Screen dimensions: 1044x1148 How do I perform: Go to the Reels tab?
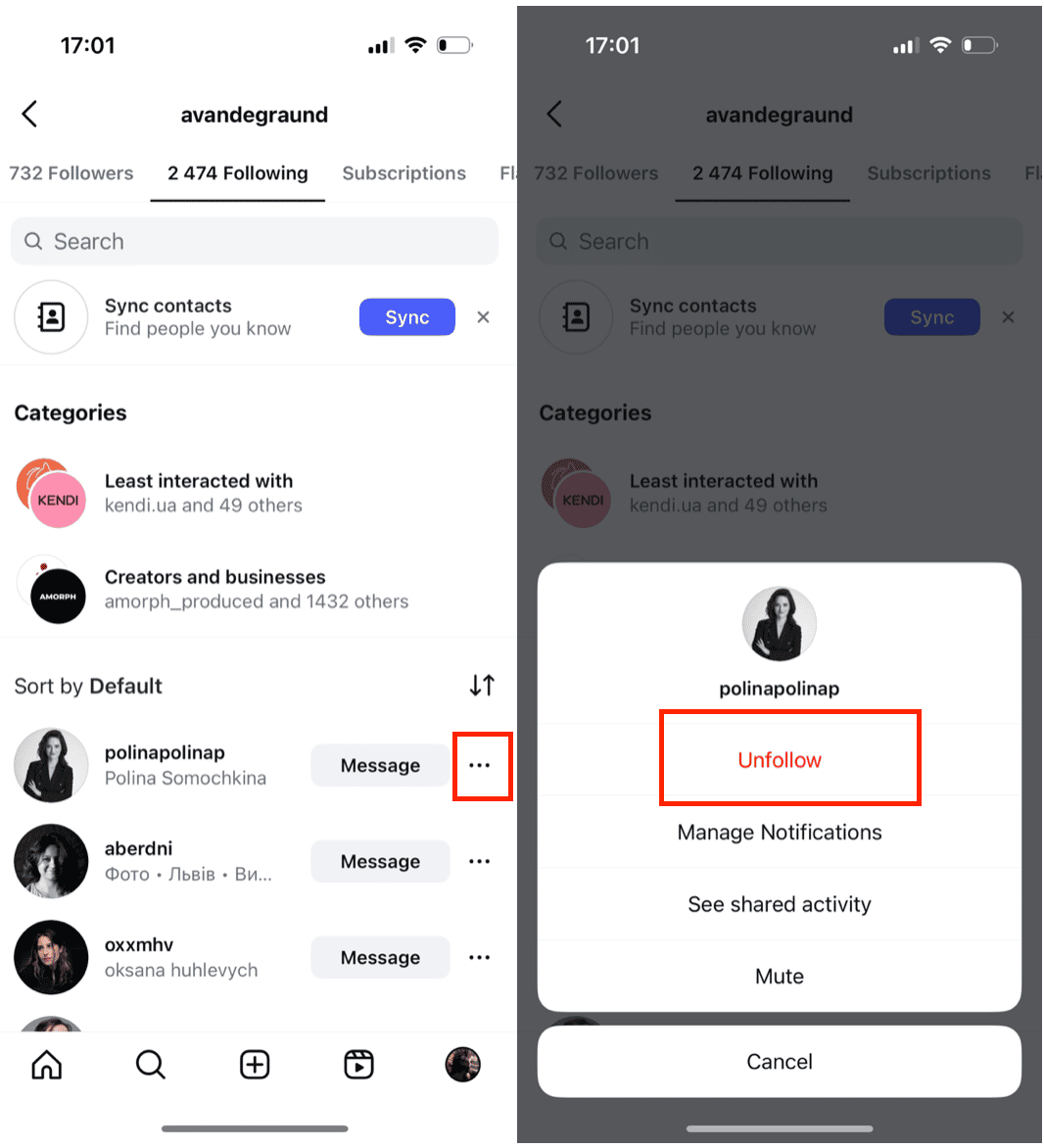[358, 1064]
